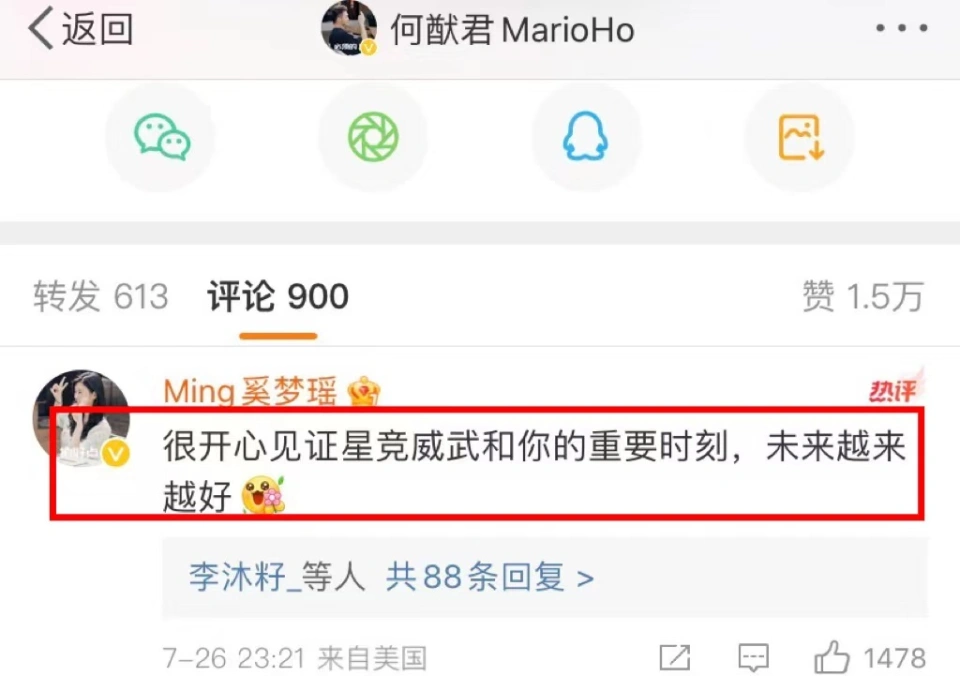Open Ming奚梦瑶's profile from her username
The width and height of the screenshot is (960, 676).
[x=250, y=392]
